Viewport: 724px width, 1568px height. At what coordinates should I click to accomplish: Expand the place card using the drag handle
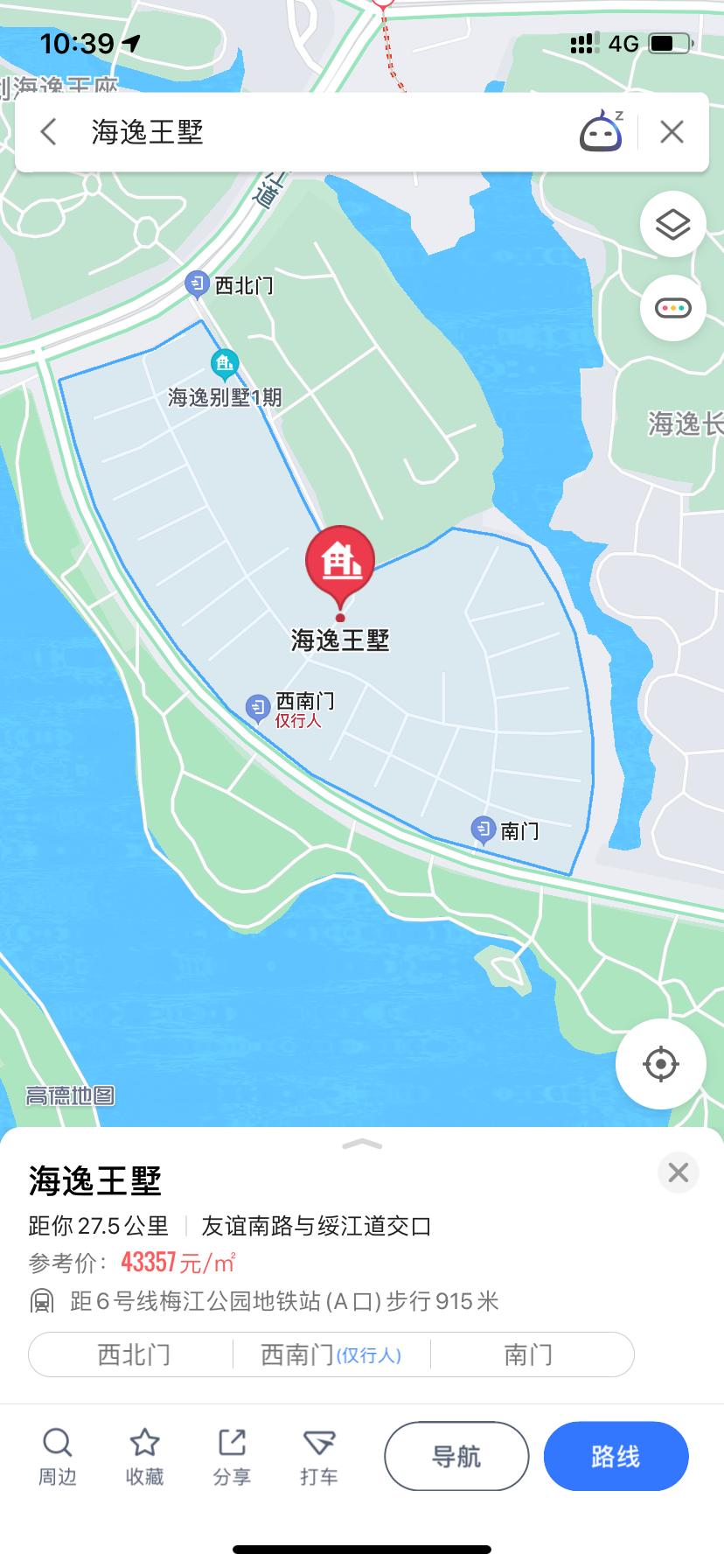coord(361,1144)
